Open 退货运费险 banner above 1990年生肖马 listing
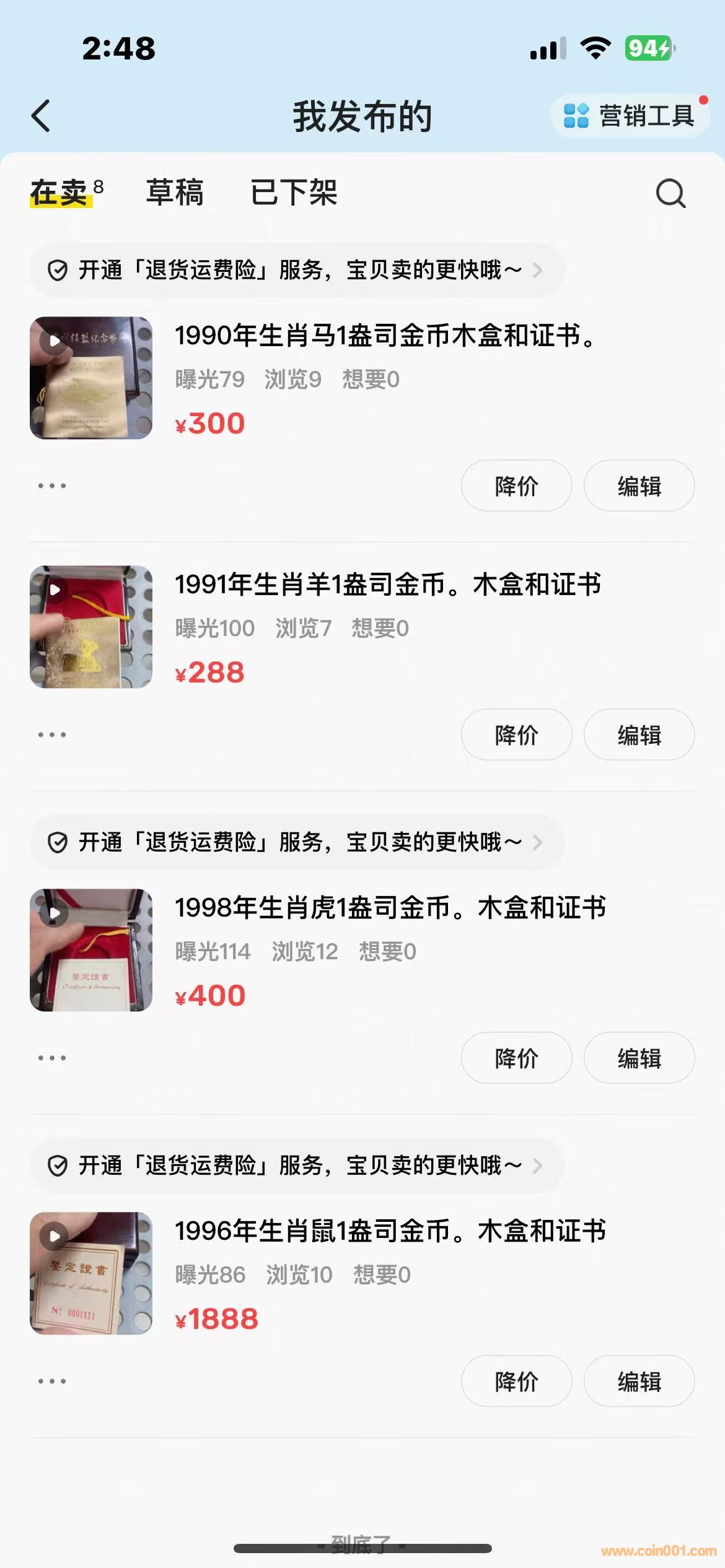This screenshot has height=1568, width=725. (296, 271)
